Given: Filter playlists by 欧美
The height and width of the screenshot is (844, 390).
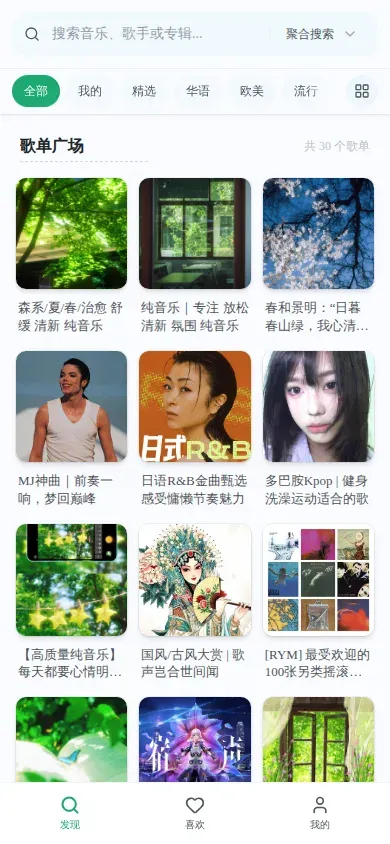Looking at the screenshot, I should pos(252,91).
